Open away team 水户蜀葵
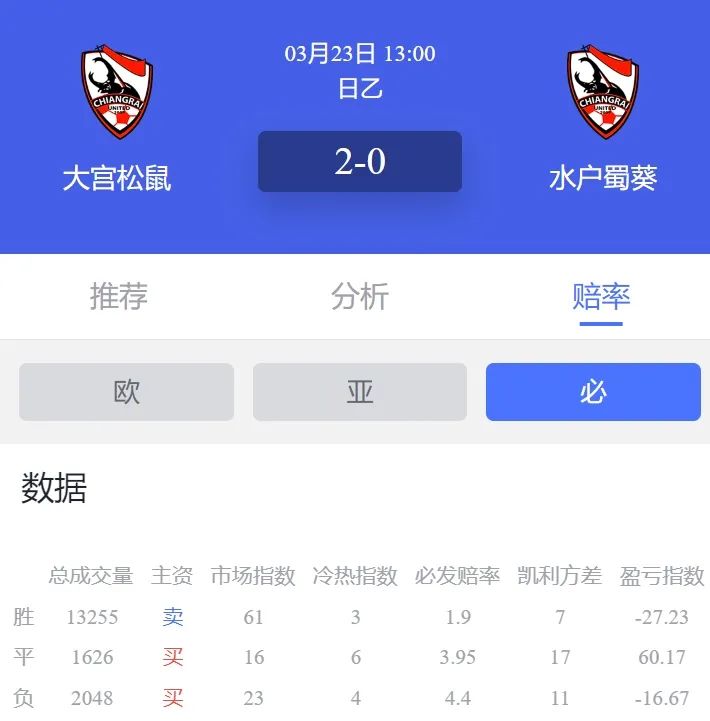The image size is (710, 721). [603, 118]
